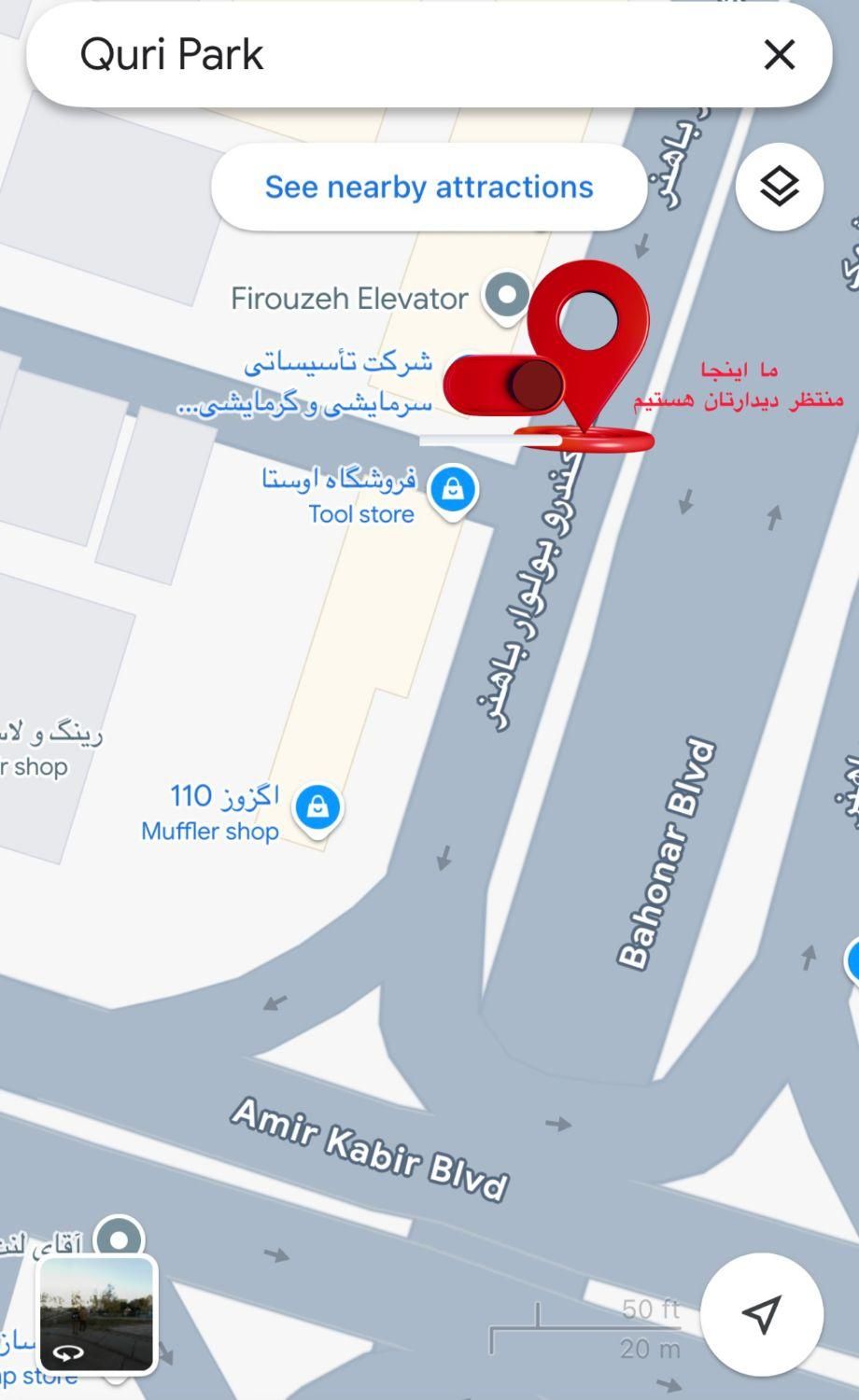The image size is (859, 1400).
Task: Open the Muffler shop map pin
Action: 317,806
